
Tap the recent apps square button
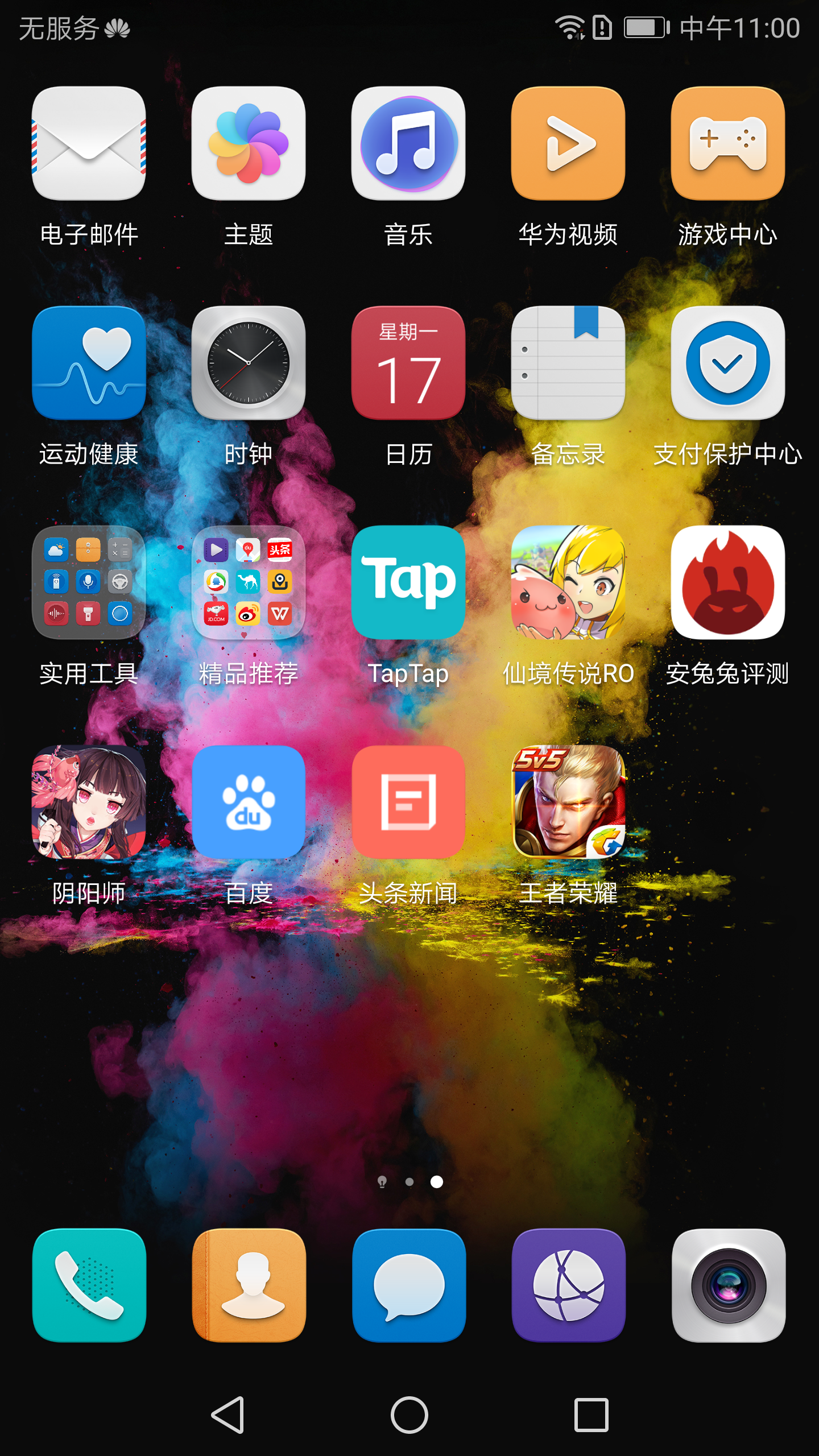591,1415
